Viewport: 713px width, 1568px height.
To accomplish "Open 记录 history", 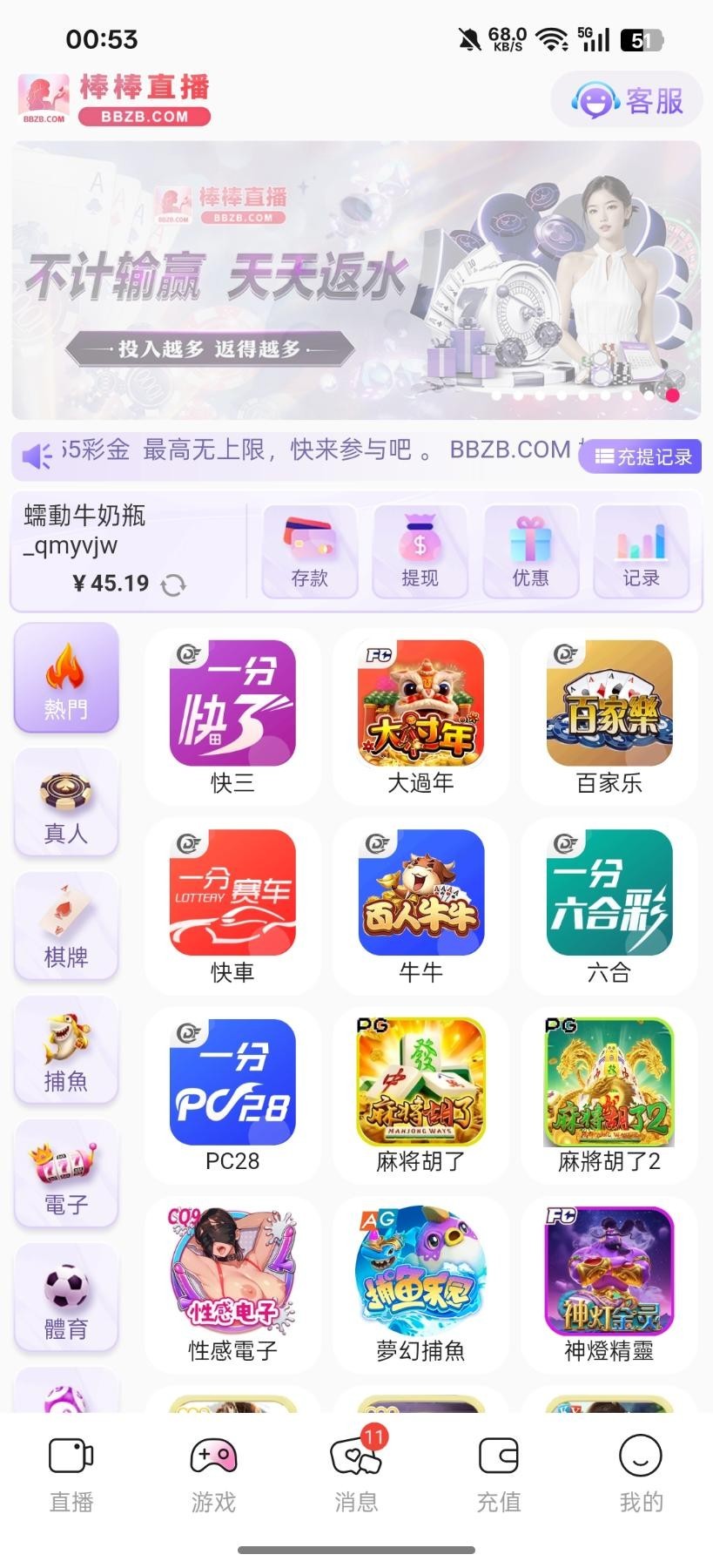I will 641,552.
